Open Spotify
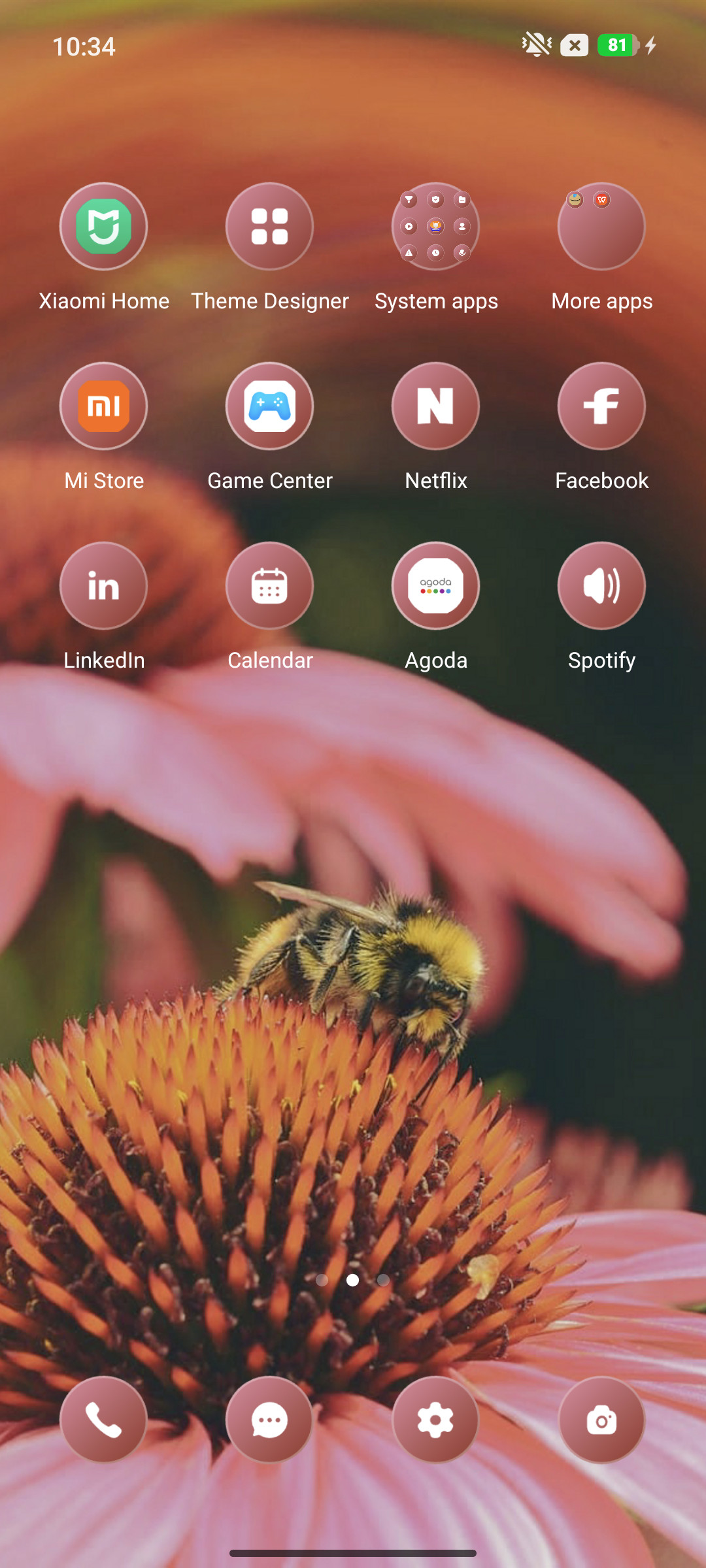 click(601, 585)
